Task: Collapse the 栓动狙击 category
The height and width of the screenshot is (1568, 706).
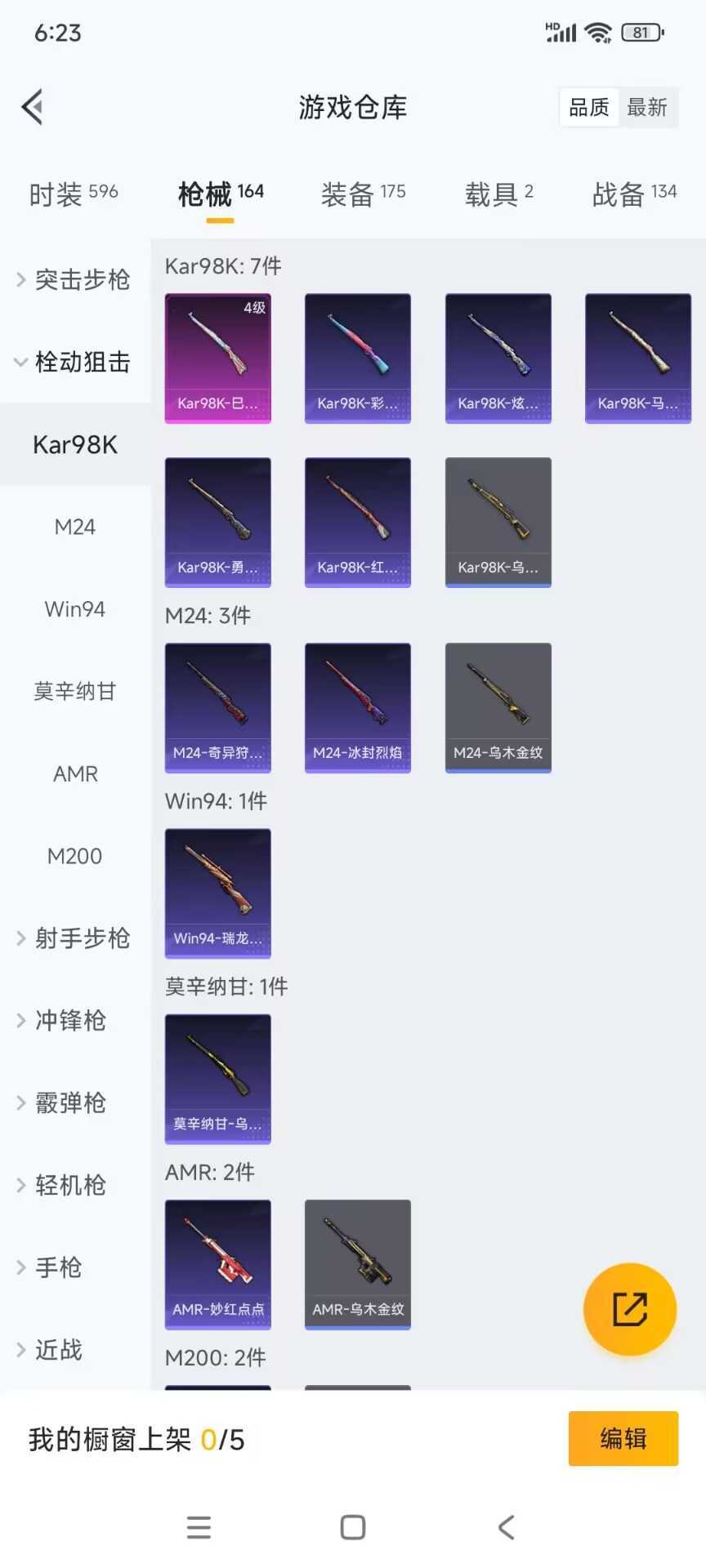Action: (75, 362)
